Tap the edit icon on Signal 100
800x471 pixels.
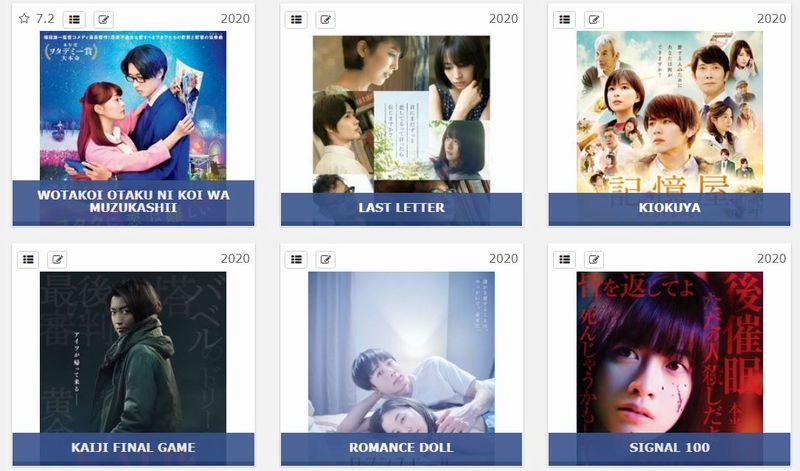(x=594, y=259)
